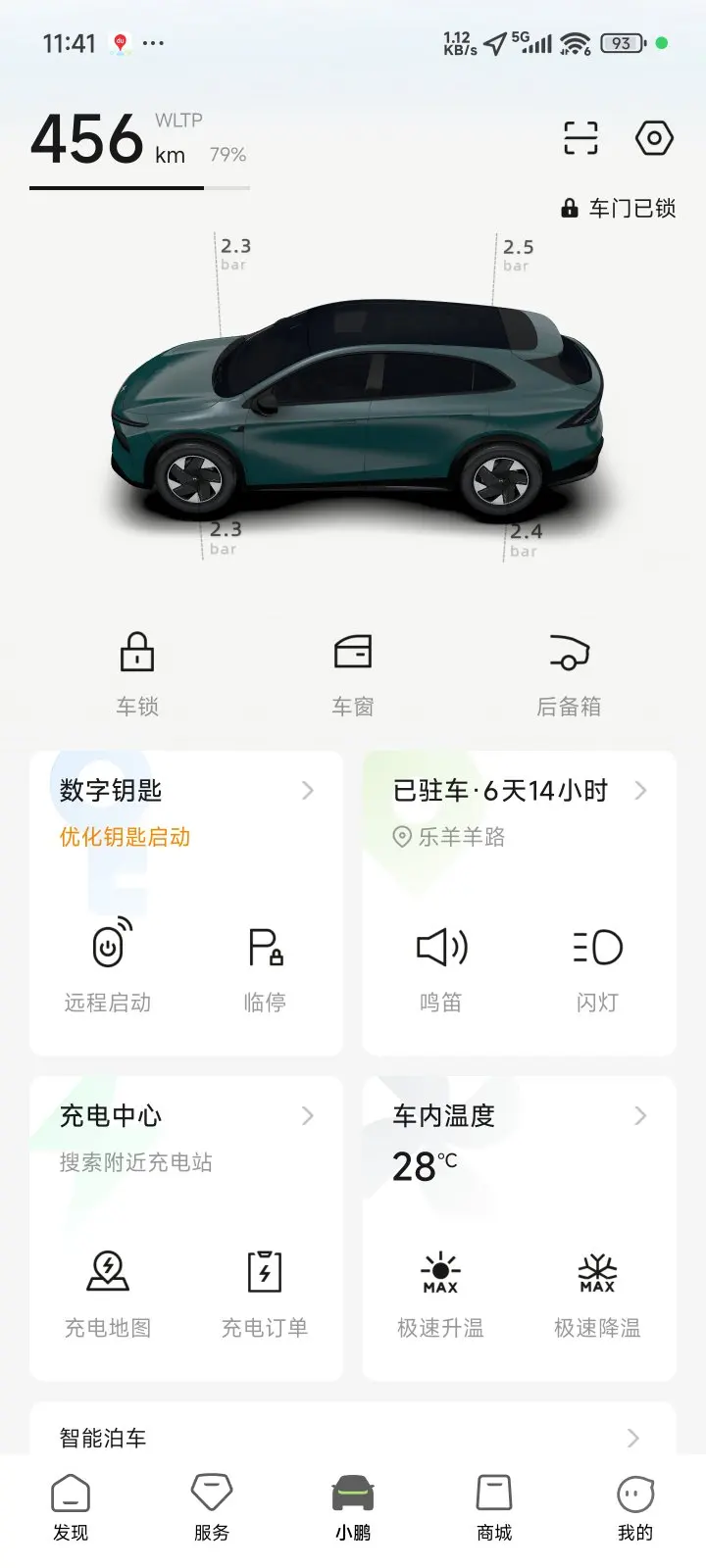Tap 远程启动 remote start
Image resolution: width=706 pixels, height=1568 pixels.
(x=108, y=965)
